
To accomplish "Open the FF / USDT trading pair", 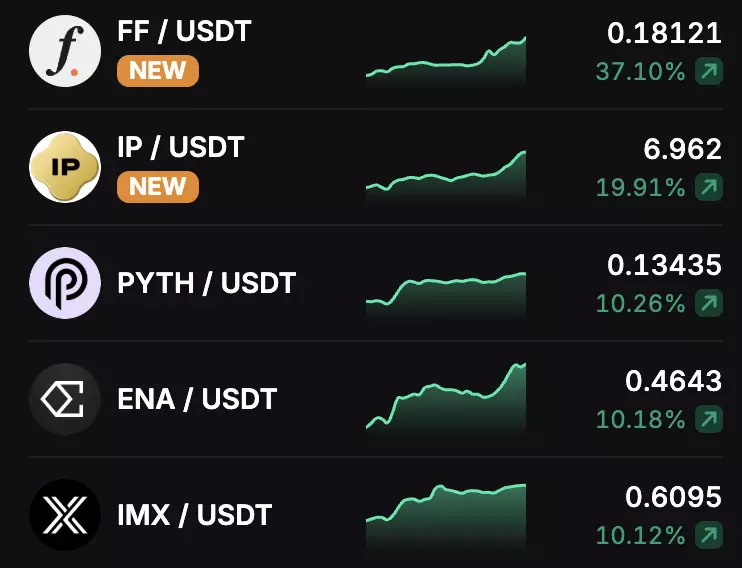I will tap(184, 32).
